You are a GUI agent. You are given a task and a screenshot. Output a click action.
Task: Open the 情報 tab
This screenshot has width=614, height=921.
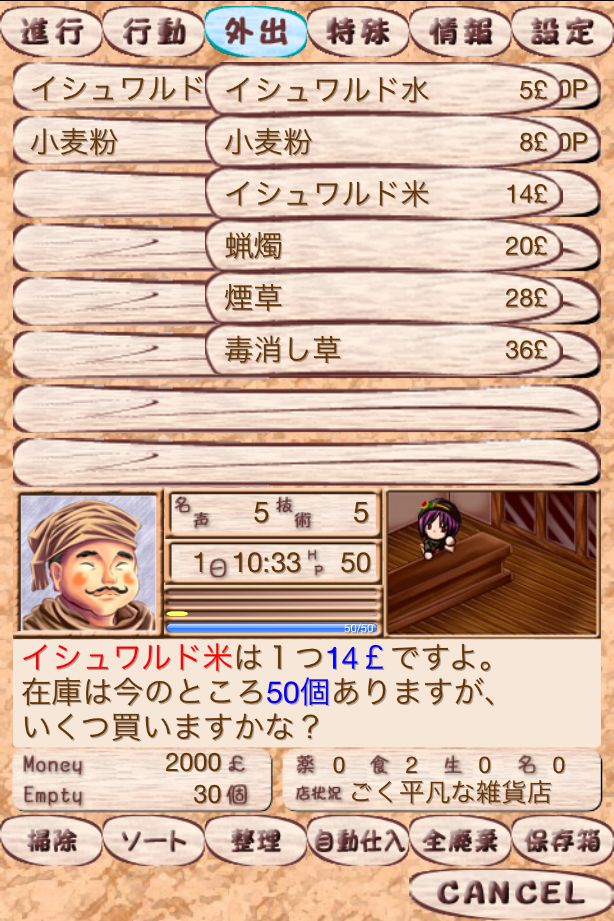click(x=460, y=31)
